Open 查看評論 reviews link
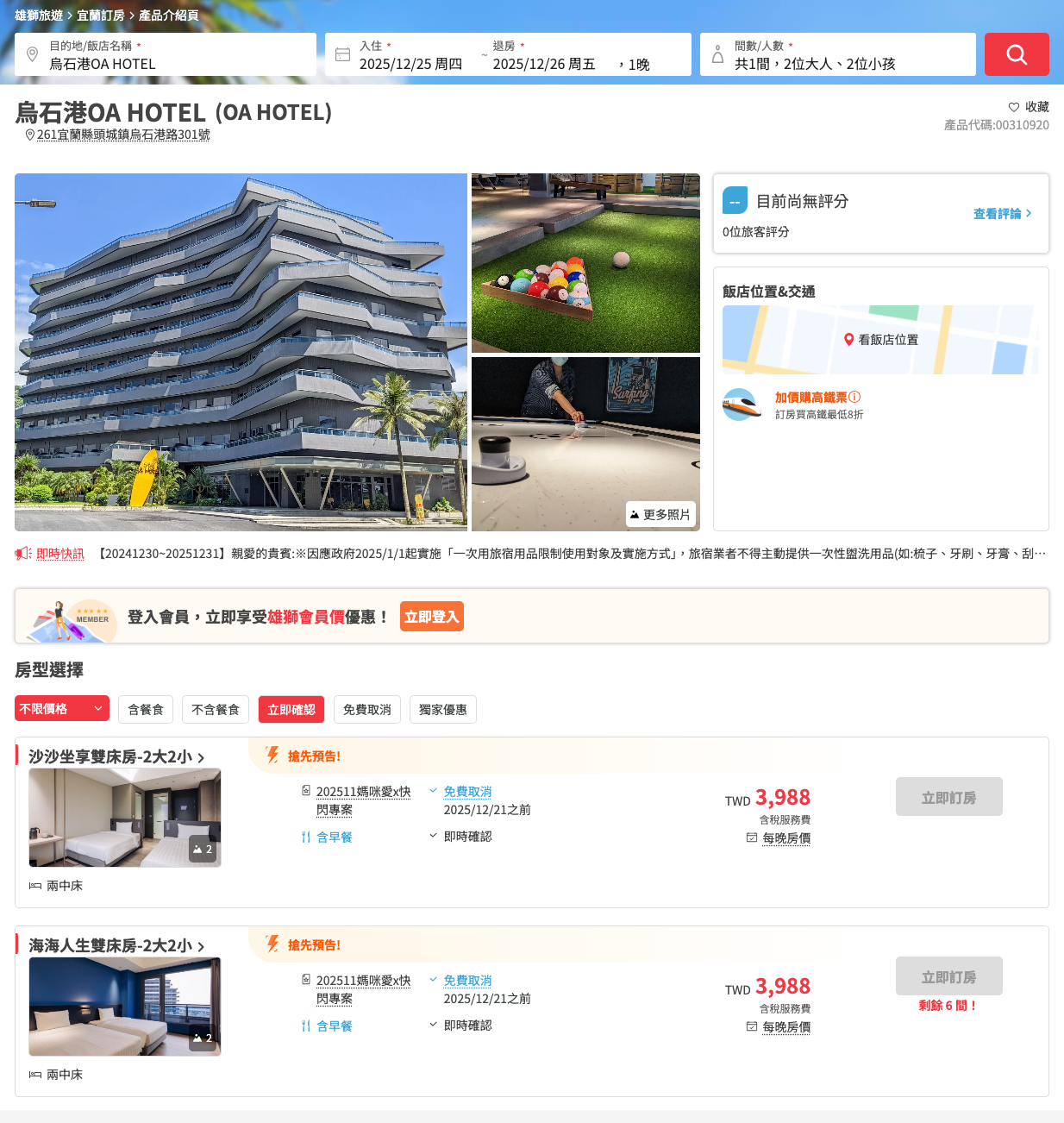Screen dimensions: 1064x1123 1002,214
